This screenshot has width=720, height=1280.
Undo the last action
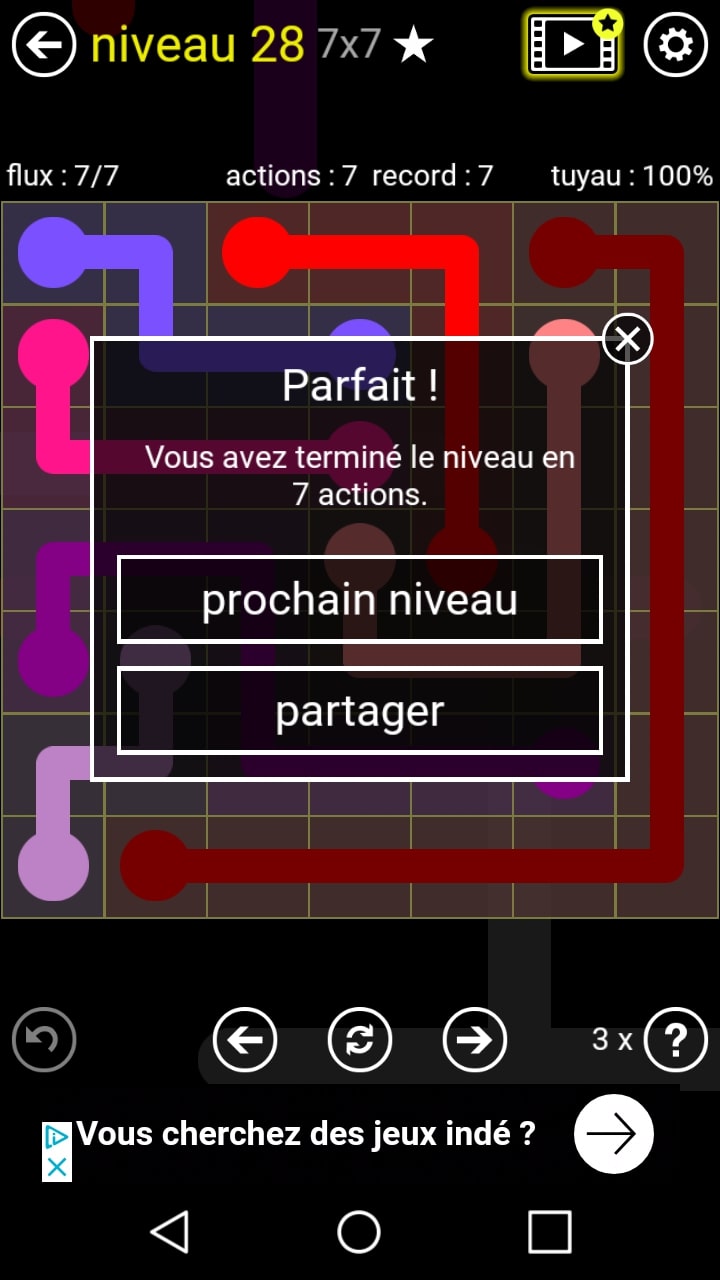44,1040
